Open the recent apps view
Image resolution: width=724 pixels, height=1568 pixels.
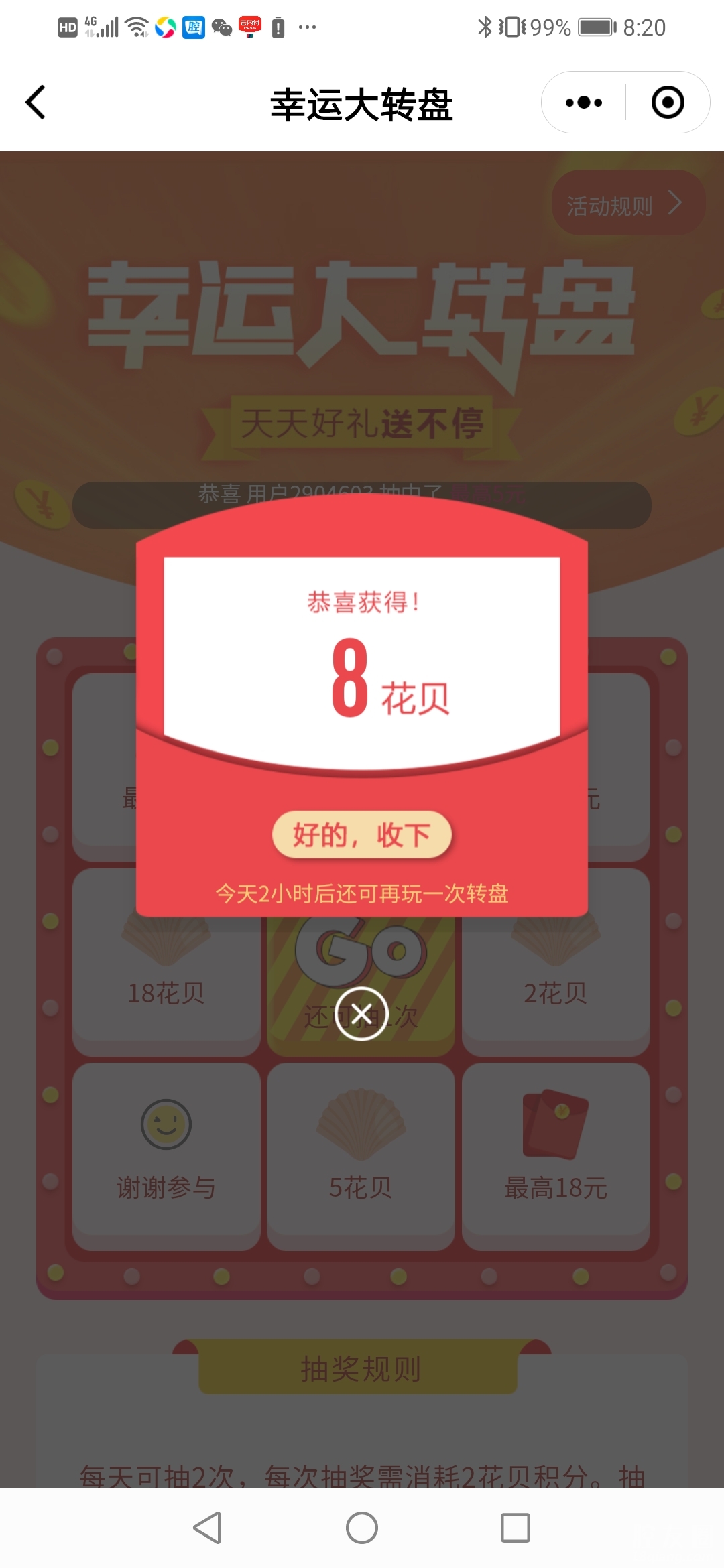[515, 1528]
